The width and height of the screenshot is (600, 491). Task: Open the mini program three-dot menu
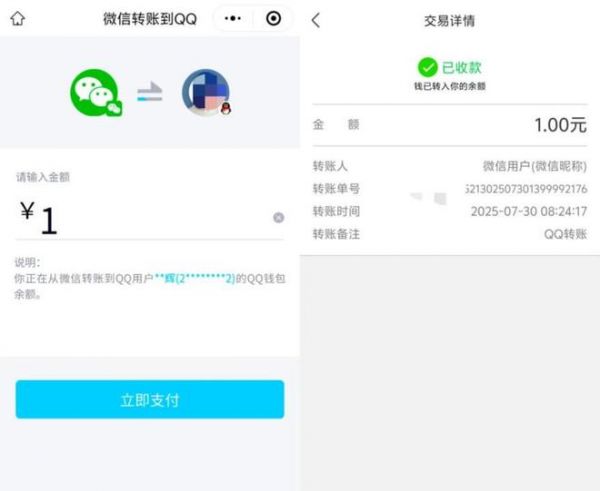click(234, 19)
